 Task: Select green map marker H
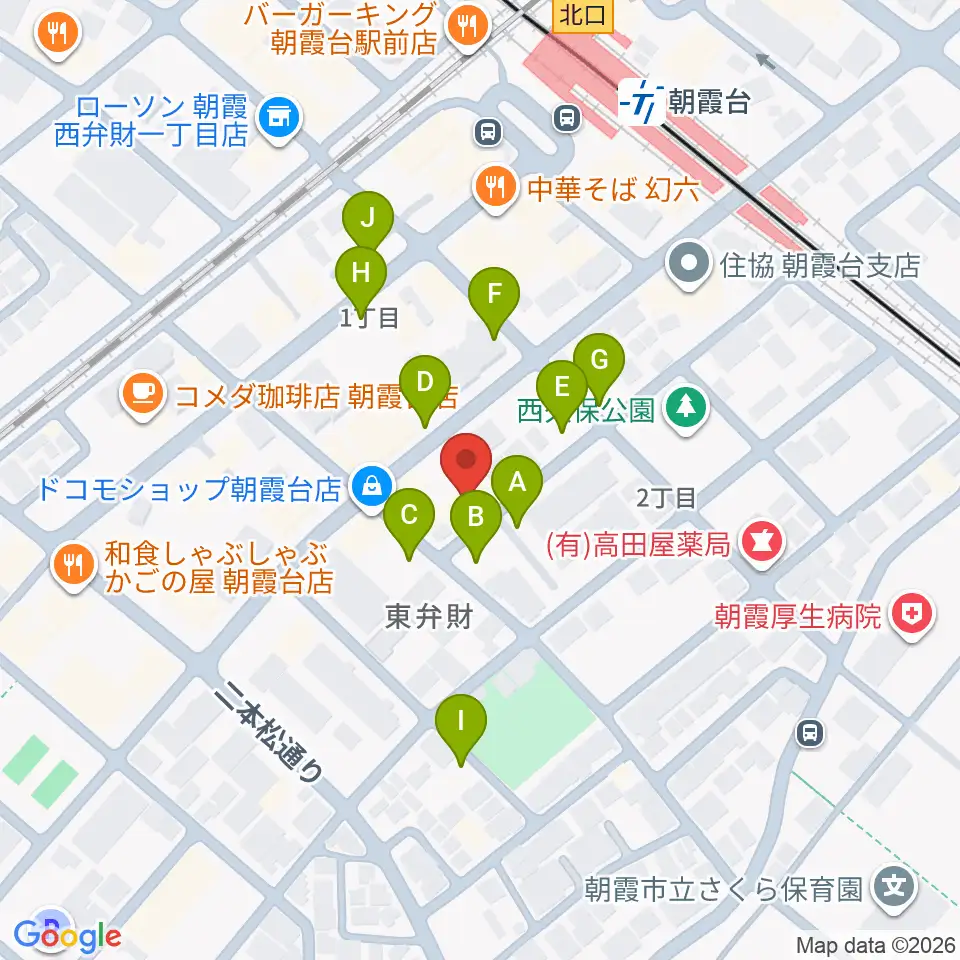(361, 282)
